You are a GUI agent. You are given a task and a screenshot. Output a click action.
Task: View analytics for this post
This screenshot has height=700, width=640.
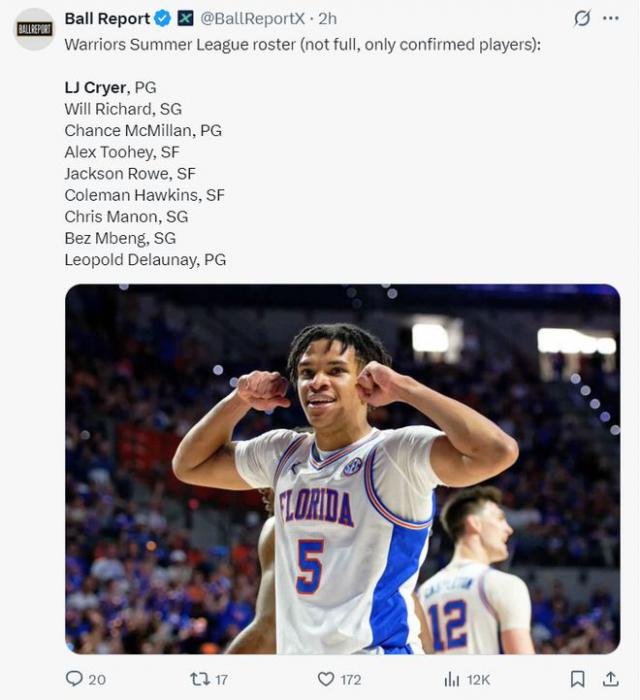[x=452, y=679]
